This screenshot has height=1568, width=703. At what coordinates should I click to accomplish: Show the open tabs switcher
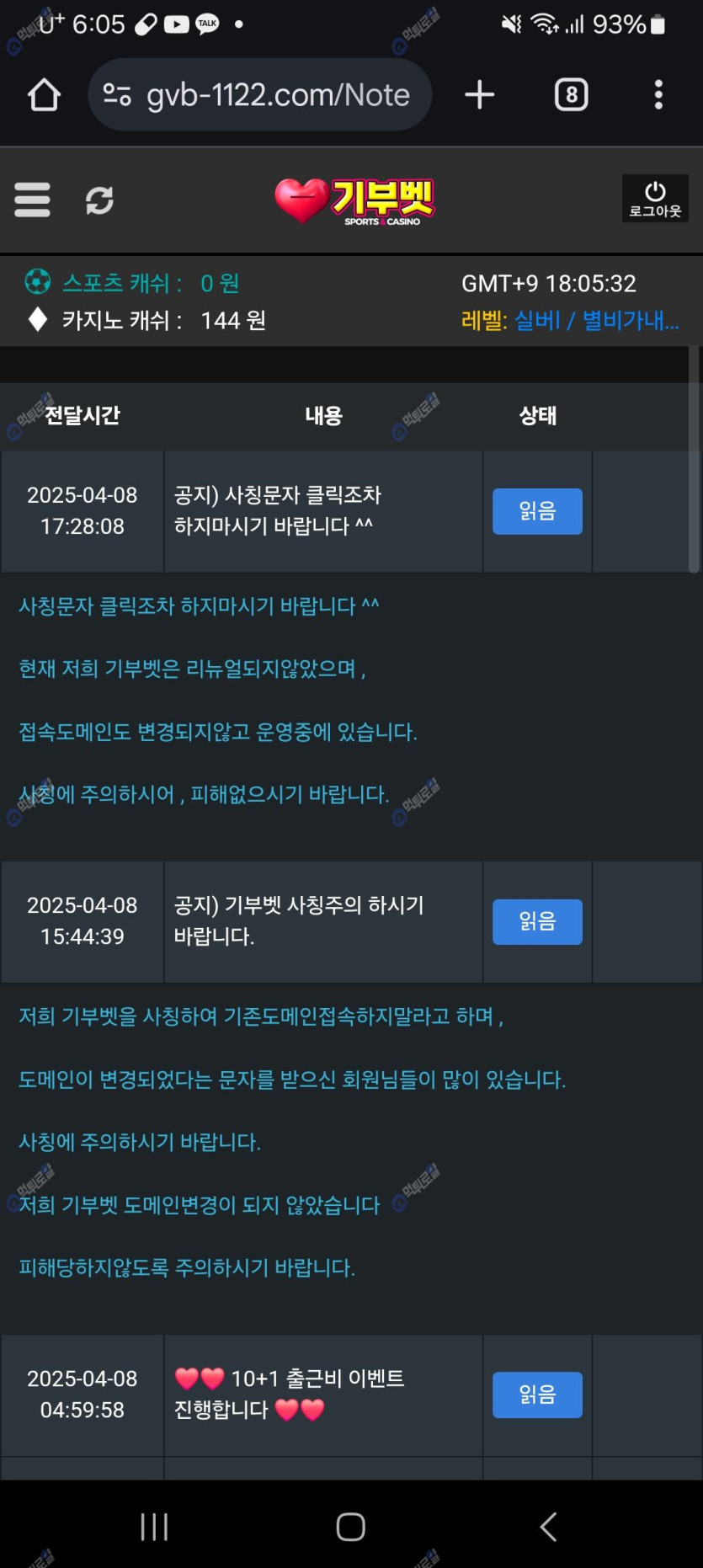pyautogui.click(x=572, y=94)
